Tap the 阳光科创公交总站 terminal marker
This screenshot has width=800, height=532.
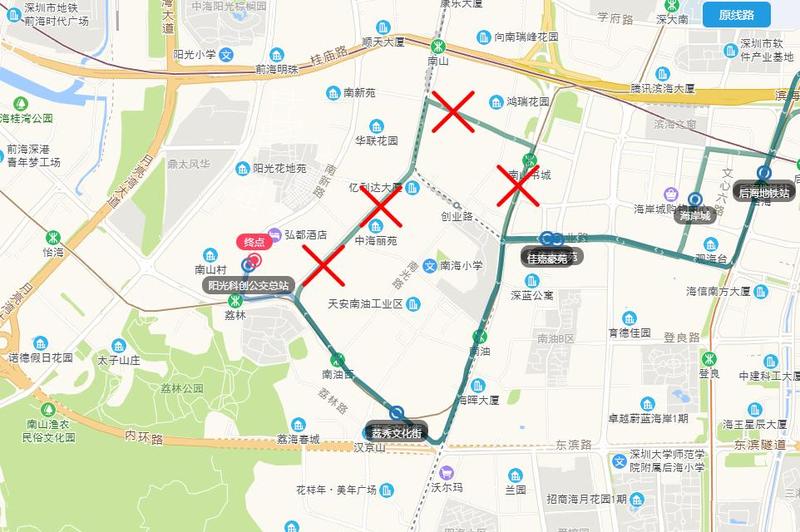(x=248, y=265)
